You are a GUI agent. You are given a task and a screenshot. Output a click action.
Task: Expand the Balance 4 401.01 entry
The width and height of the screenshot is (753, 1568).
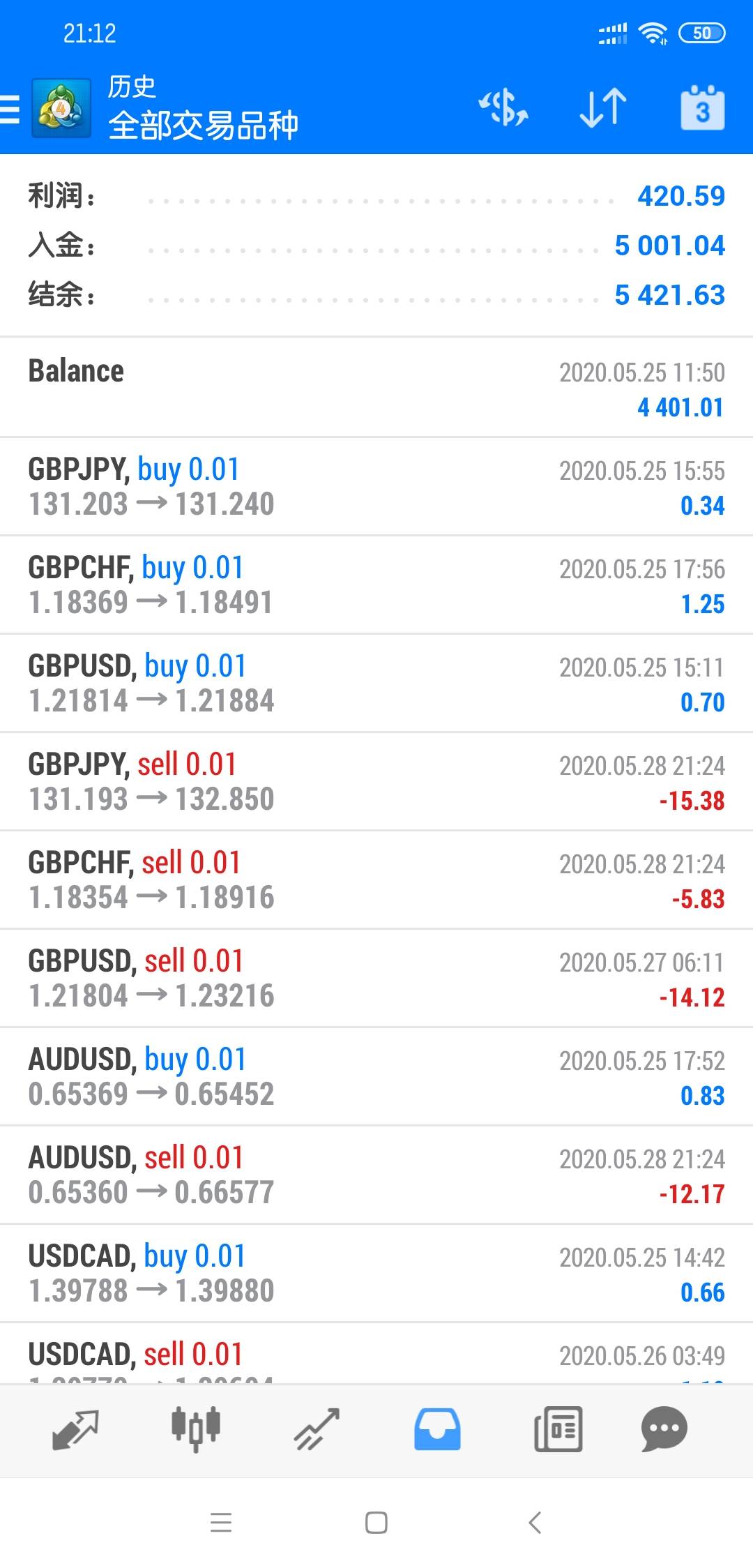pos(376,389)
